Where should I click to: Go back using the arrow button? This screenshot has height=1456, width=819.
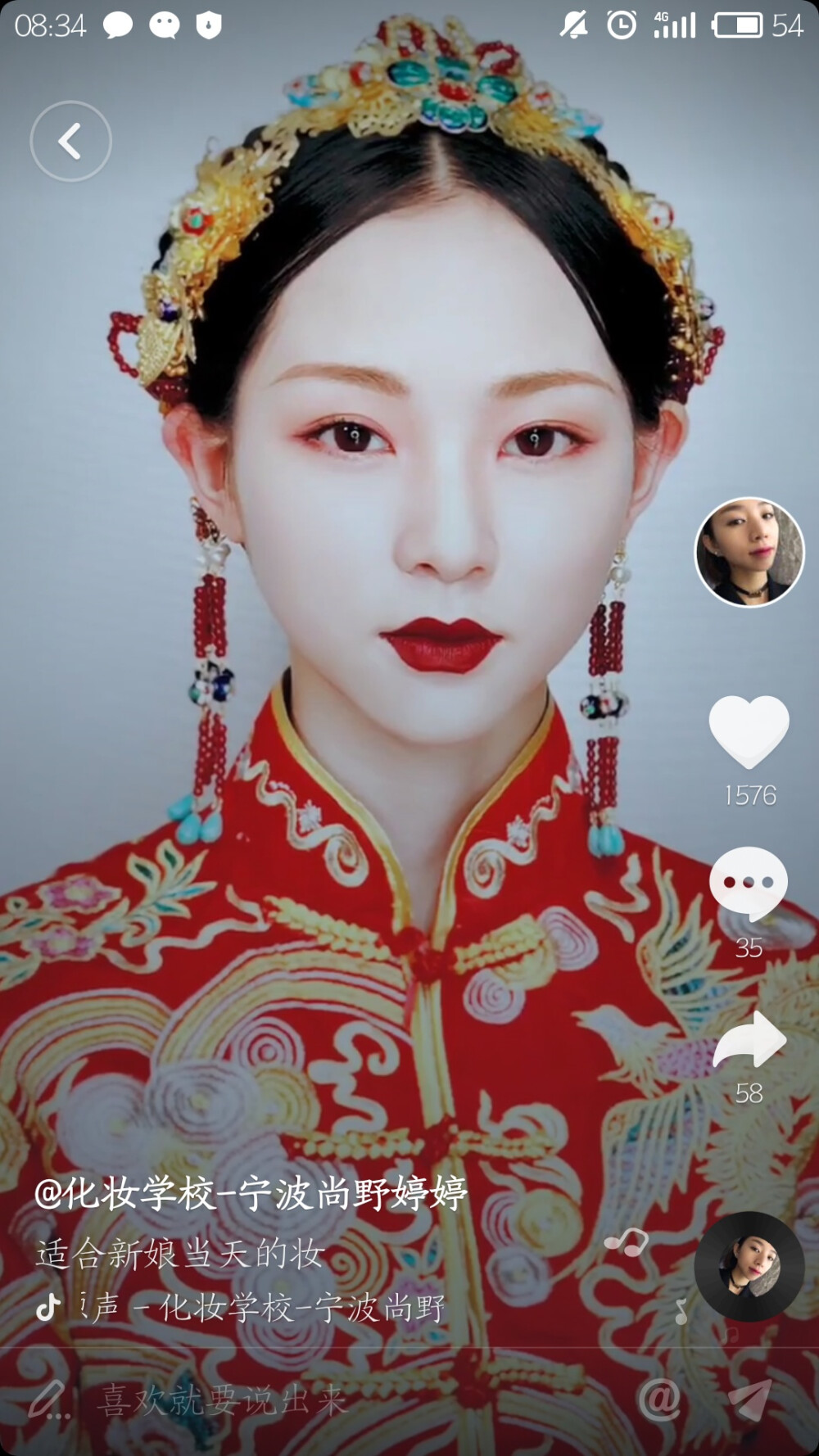pyautogui.click(x=70, y=142)
